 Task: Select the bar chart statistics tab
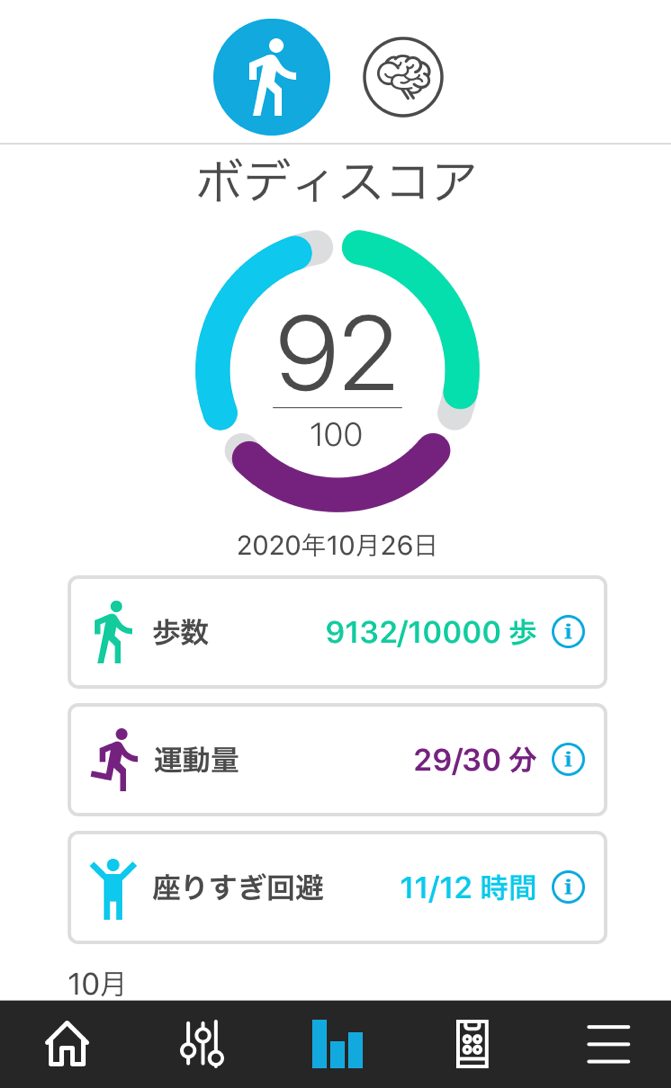tap(337, 1044)
